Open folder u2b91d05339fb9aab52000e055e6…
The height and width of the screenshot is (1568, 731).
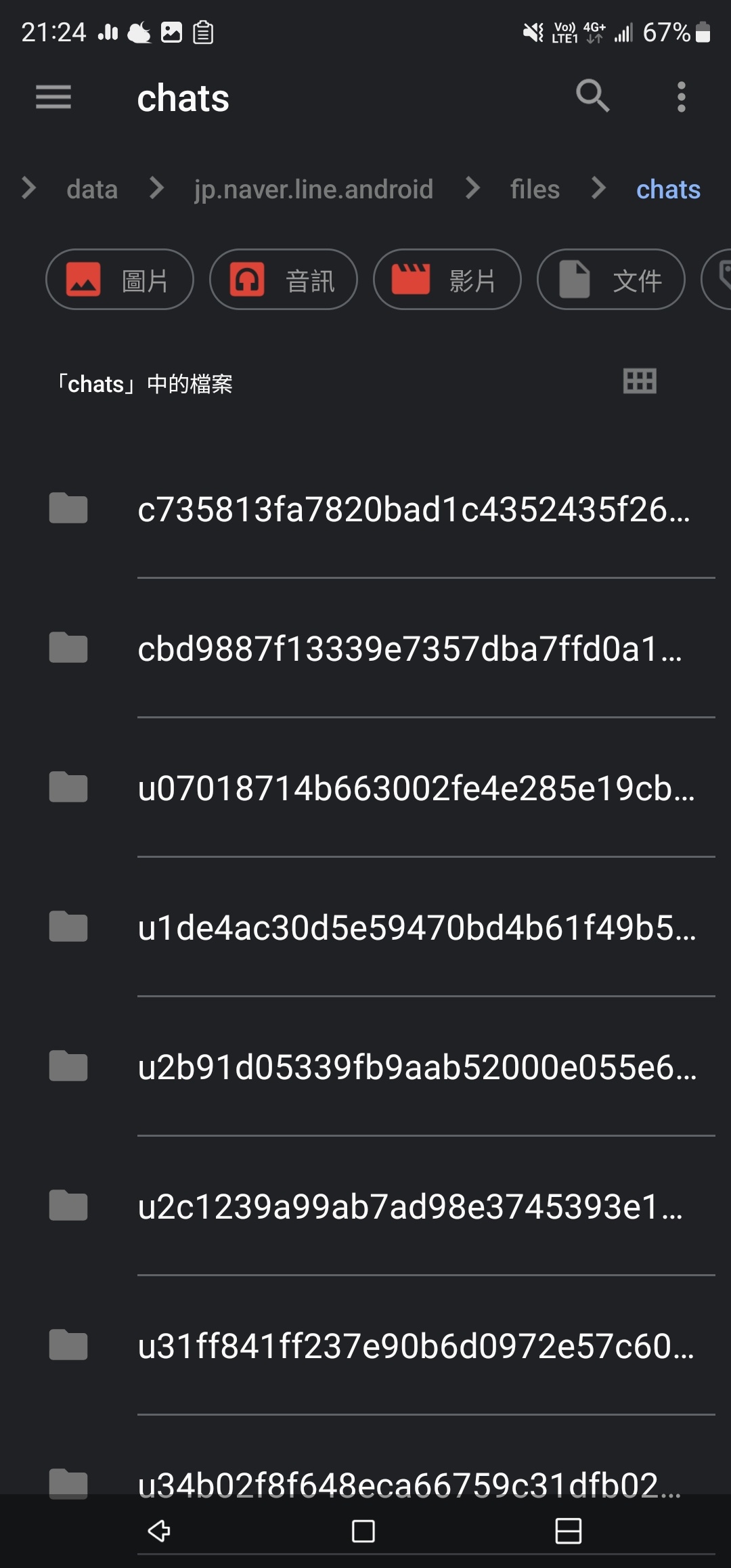(365, 1067)
